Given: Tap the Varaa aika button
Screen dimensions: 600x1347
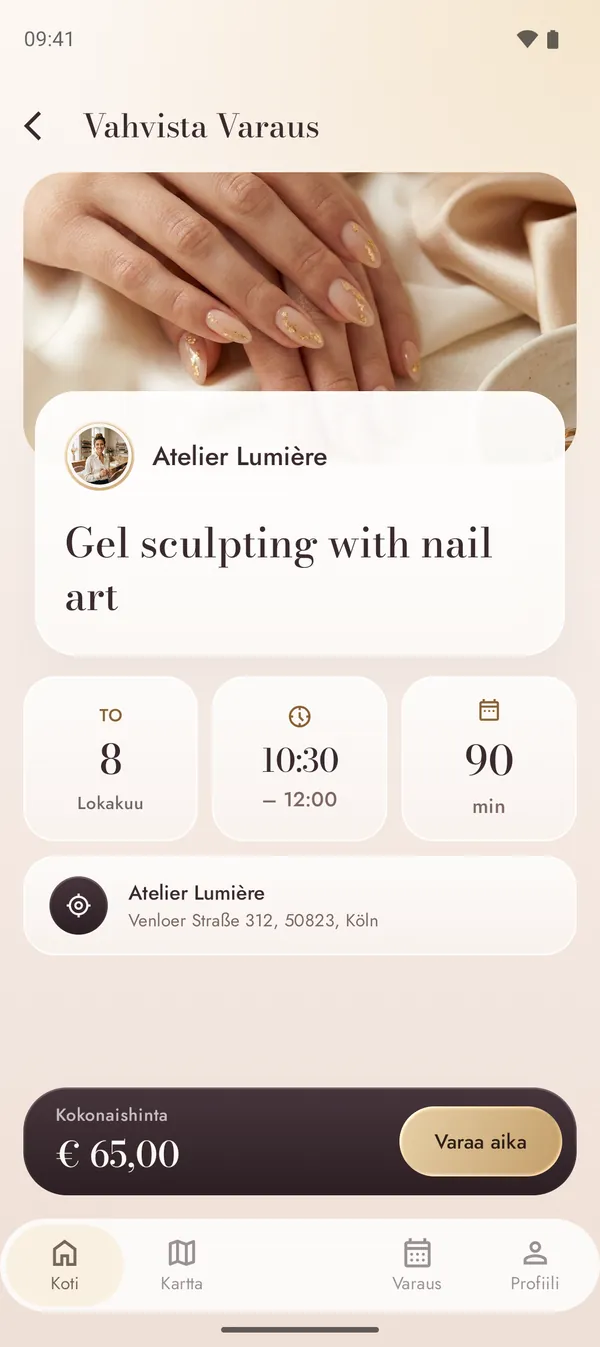Looking at the screenshot, I should tap(480, 1141).
